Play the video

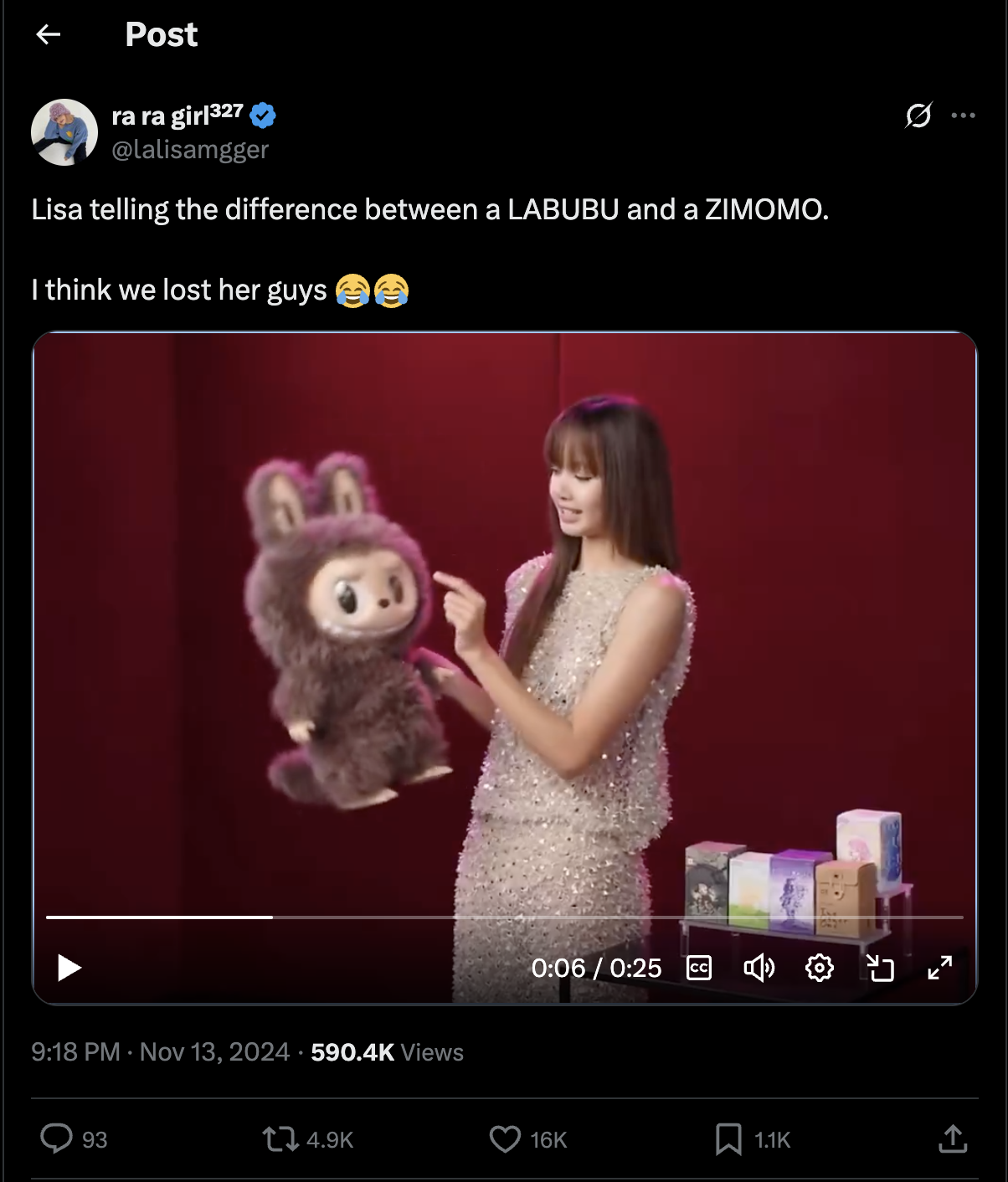point(69,968)
